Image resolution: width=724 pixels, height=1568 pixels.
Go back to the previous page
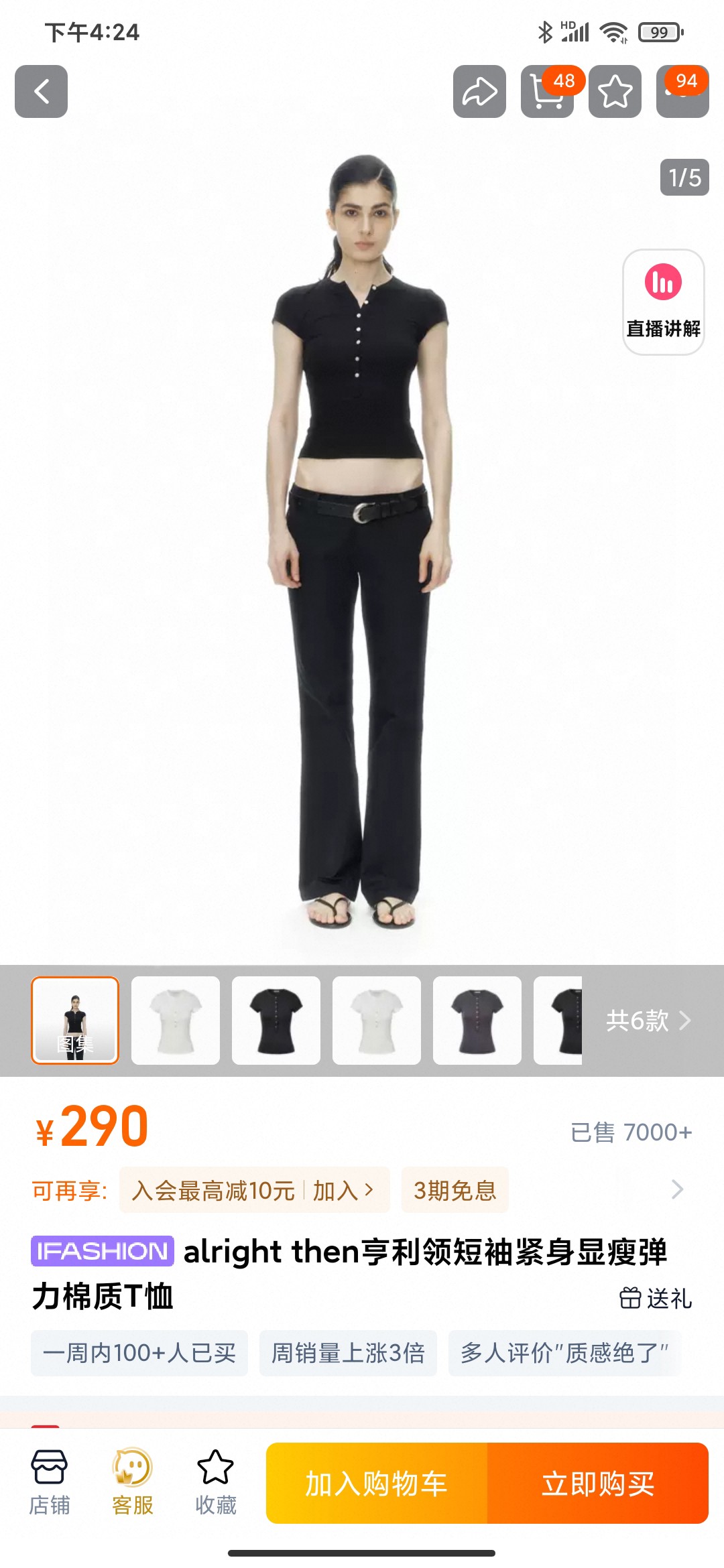(x=41, y=92)
